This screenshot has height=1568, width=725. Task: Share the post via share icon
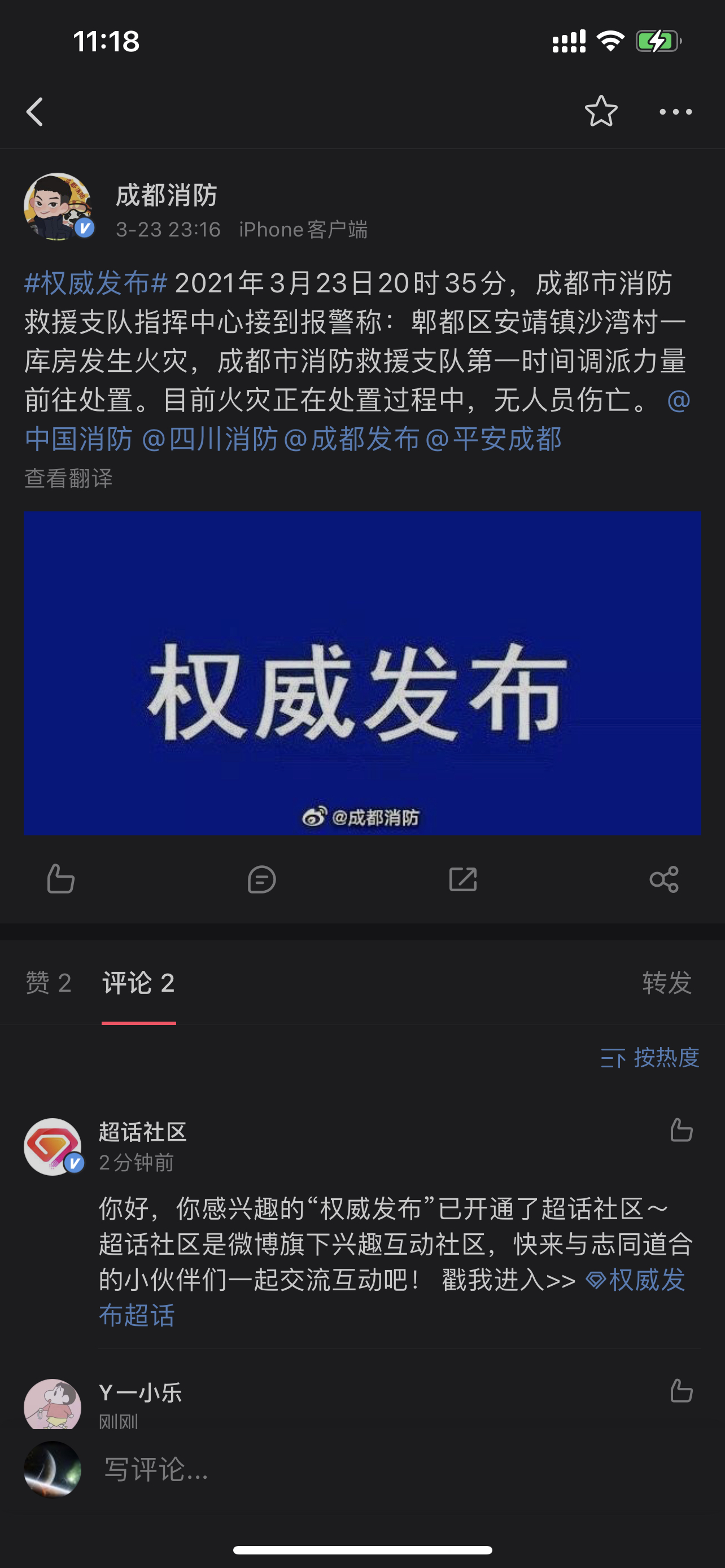[663, 879]
